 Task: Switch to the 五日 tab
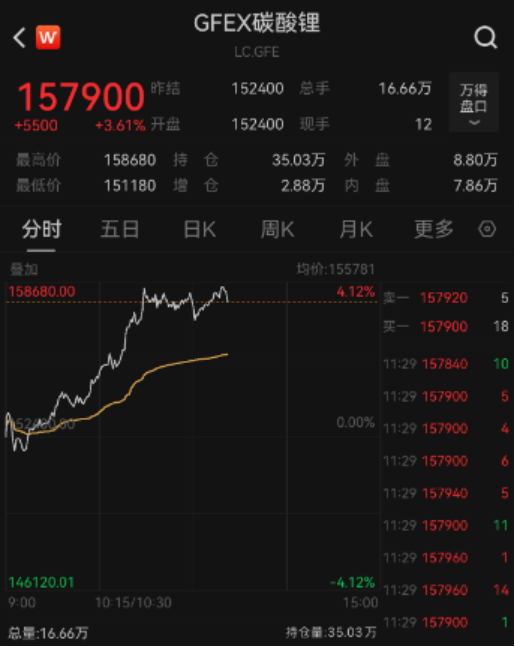pos(120,229)
